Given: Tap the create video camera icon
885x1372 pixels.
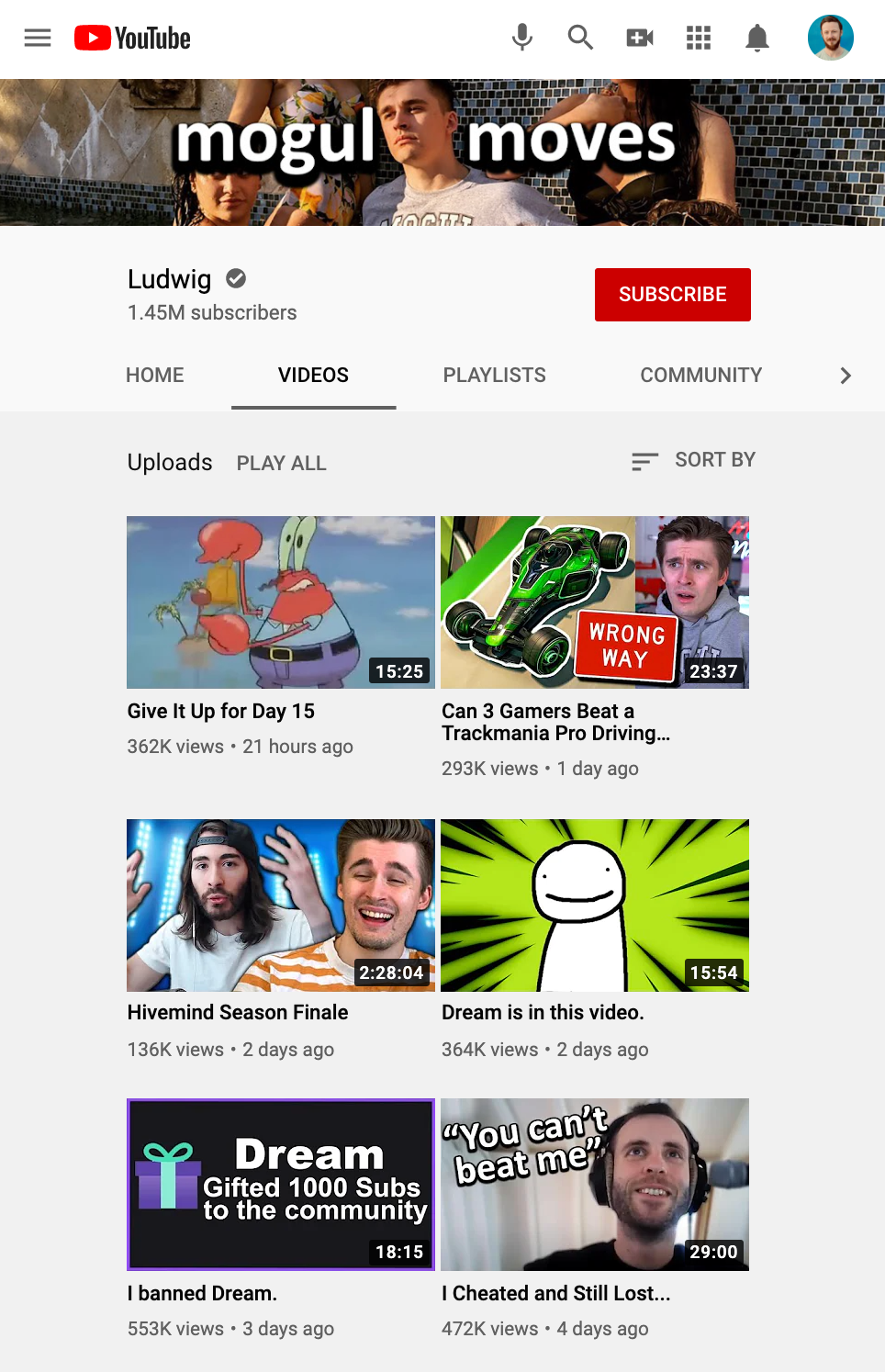Looking at the screenshot, I should coord(640,38).
